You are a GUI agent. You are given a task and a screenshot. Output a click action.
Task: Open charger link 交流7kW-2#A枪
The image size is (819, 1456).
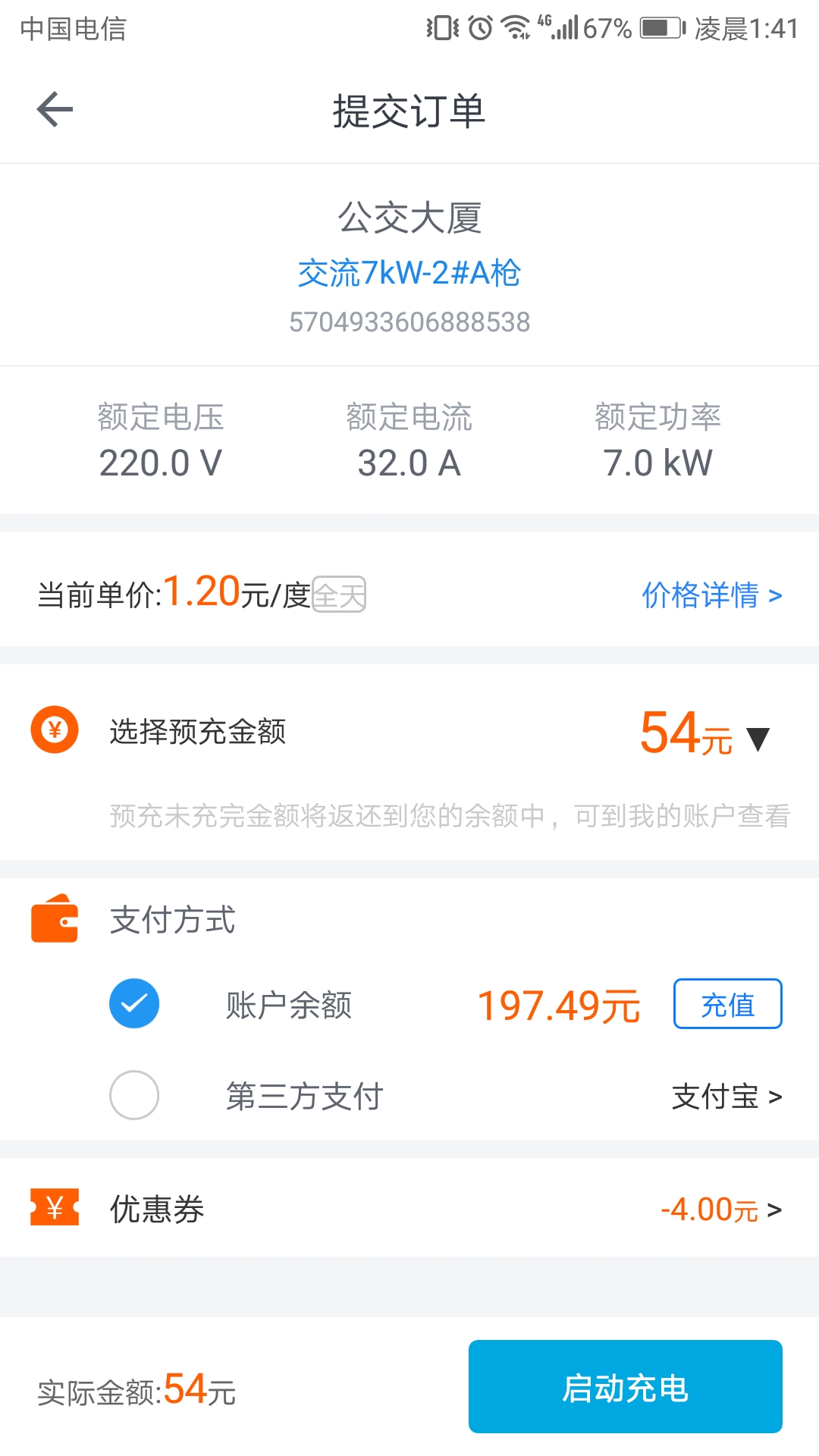(409, 275)
